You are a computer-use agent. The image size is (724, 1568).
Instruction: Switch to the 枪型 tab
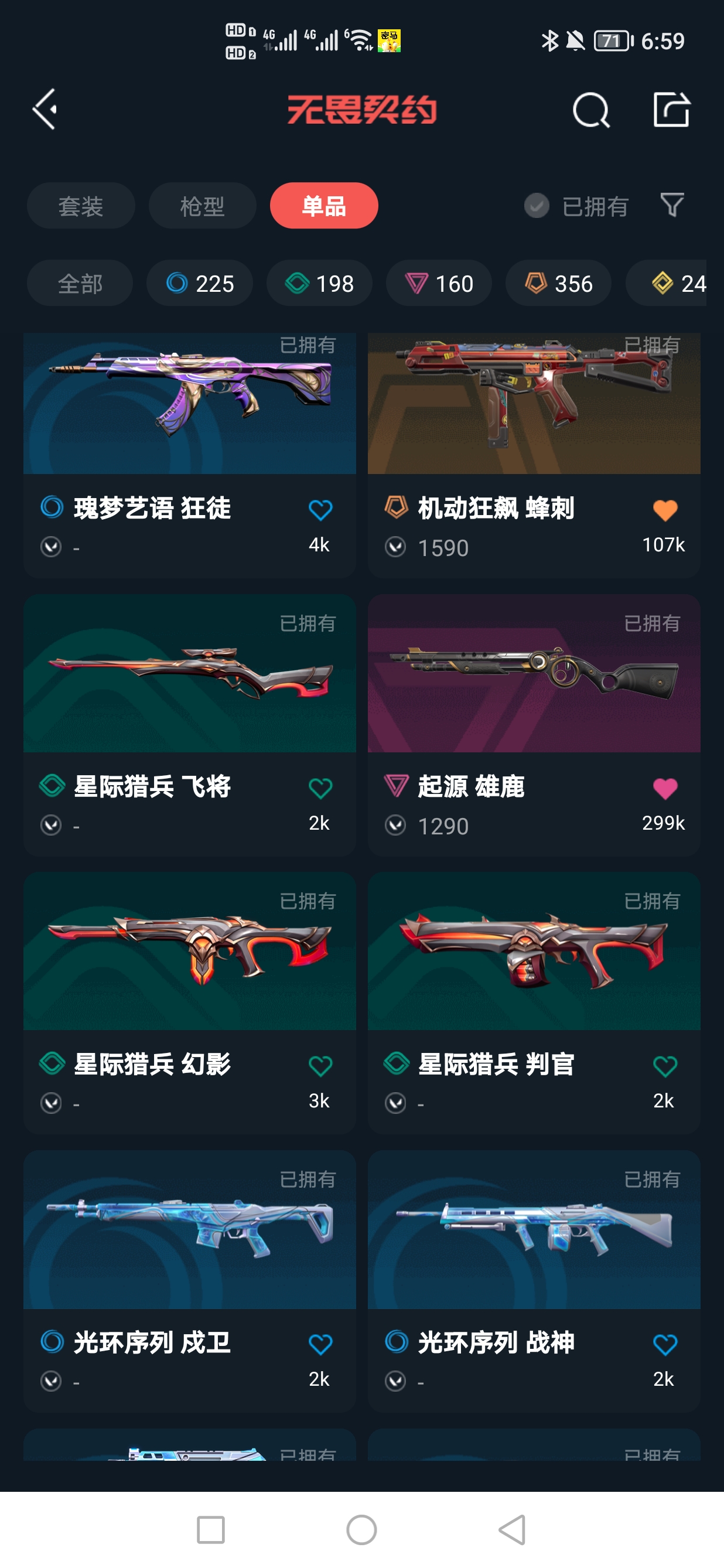[202, 206]
